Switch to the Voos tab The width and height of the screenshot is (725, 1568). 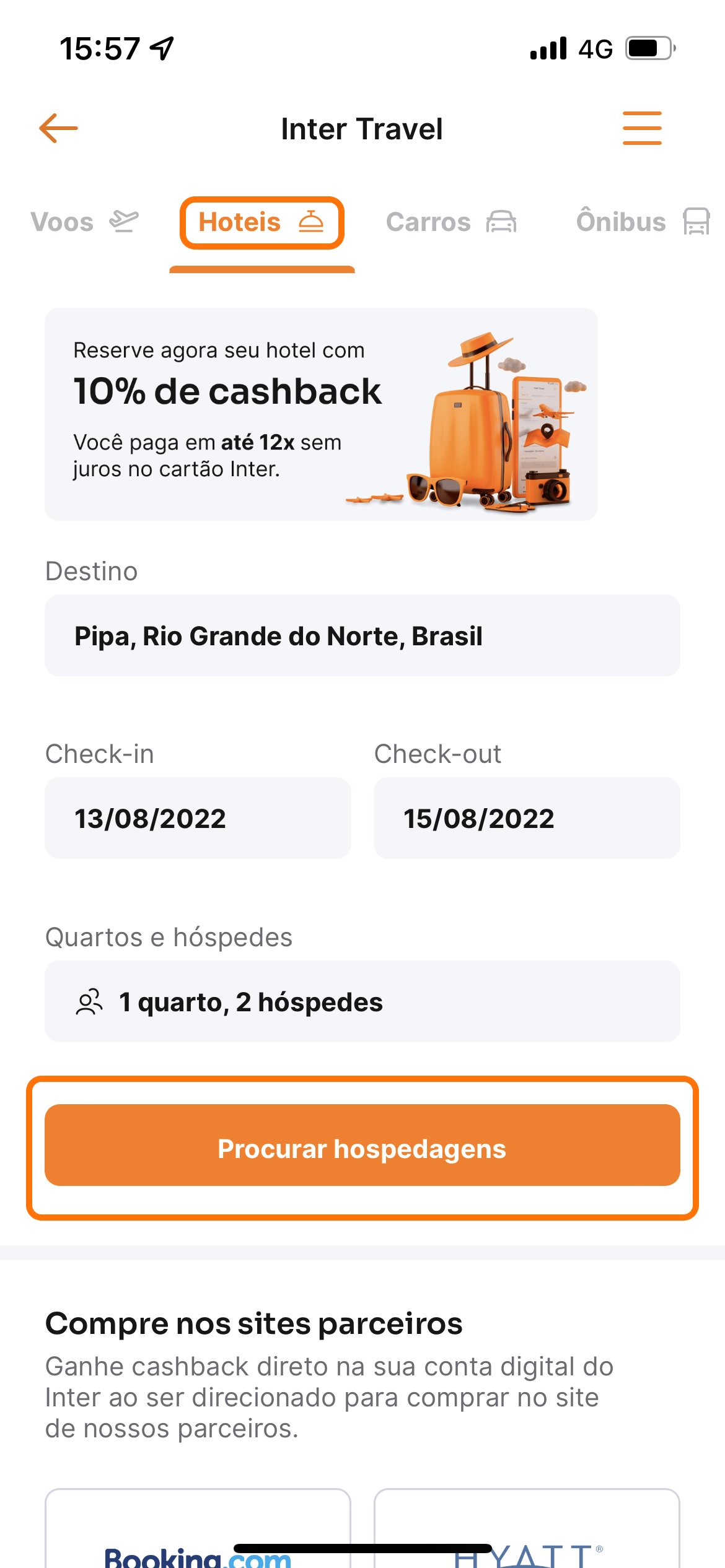pyautogui.click(x=85, y=222)
